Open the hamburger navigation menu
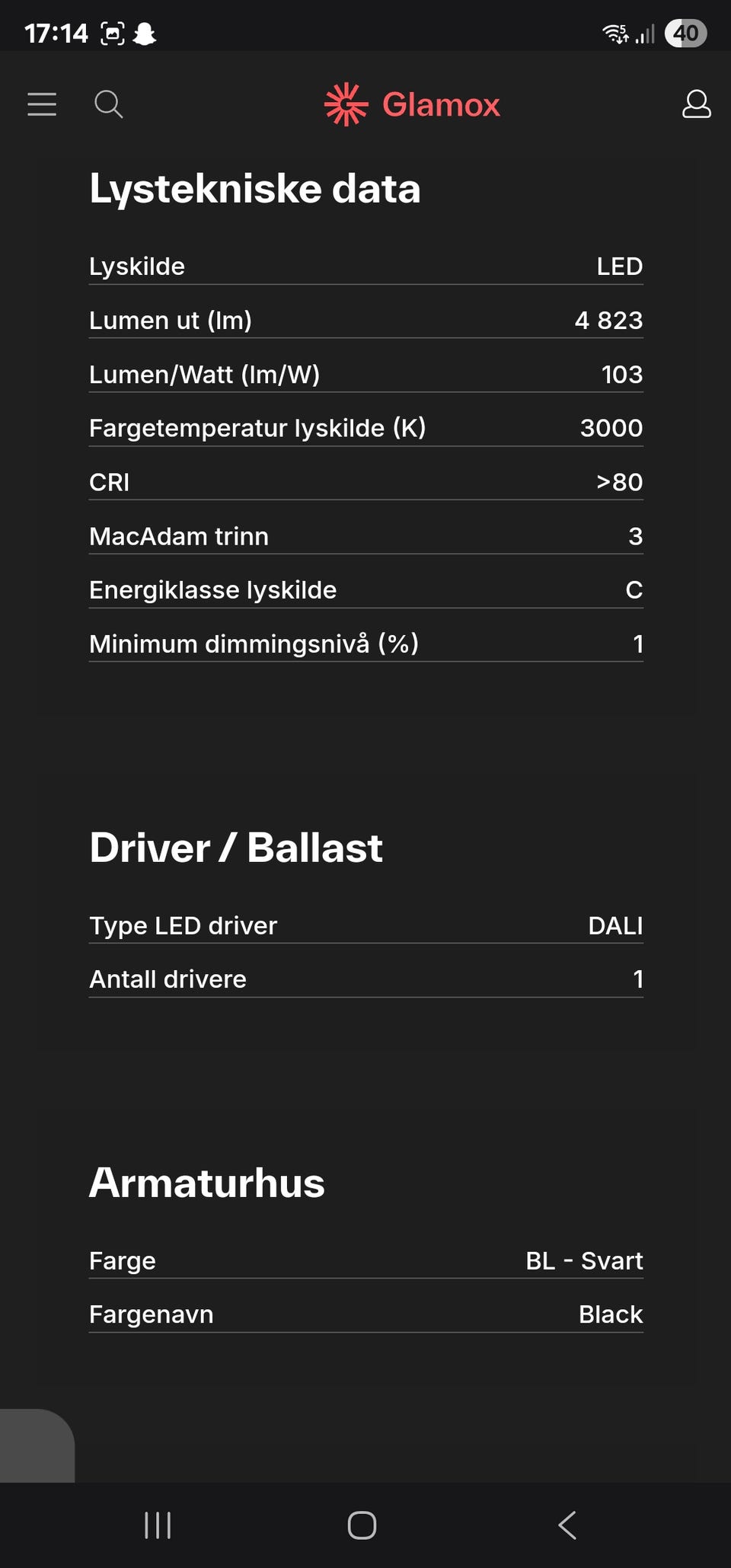Image resolution: width=731 pixels, height=1568 pixels. [42, 104]
